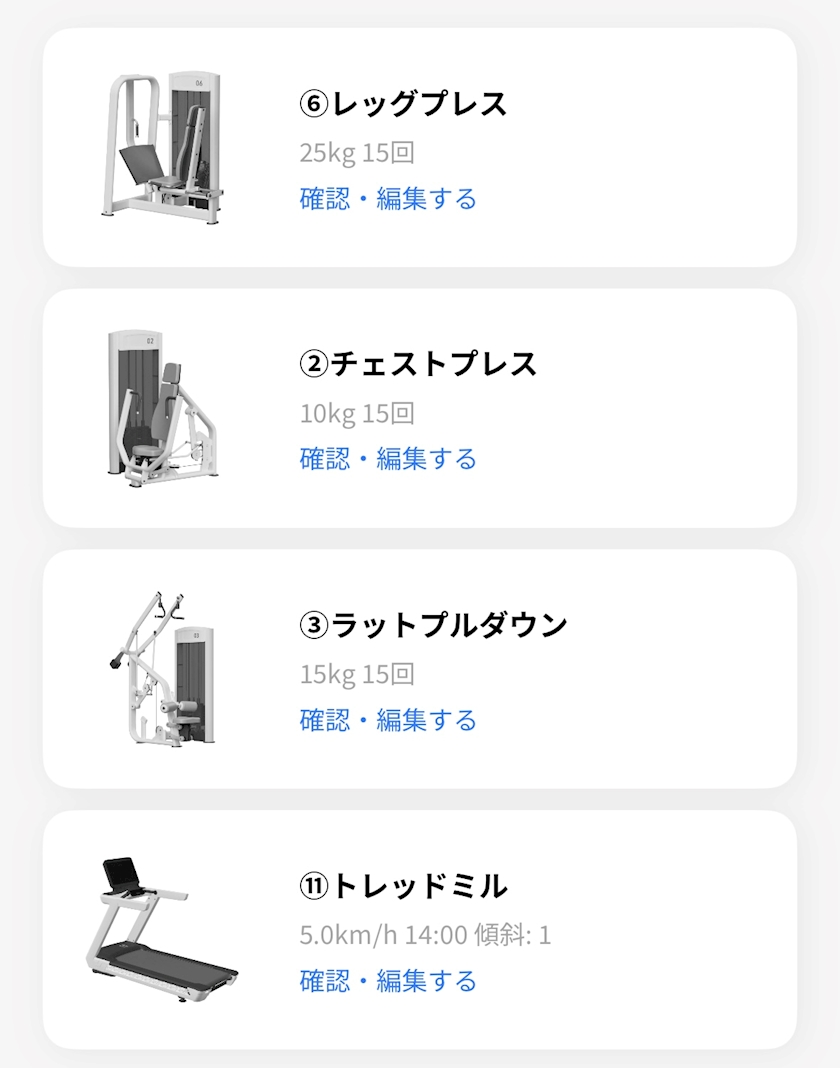Tap 確認・編集する under チェストプレス
The height and width of the screenshot is (1068, 840).
tap(388, 459)
